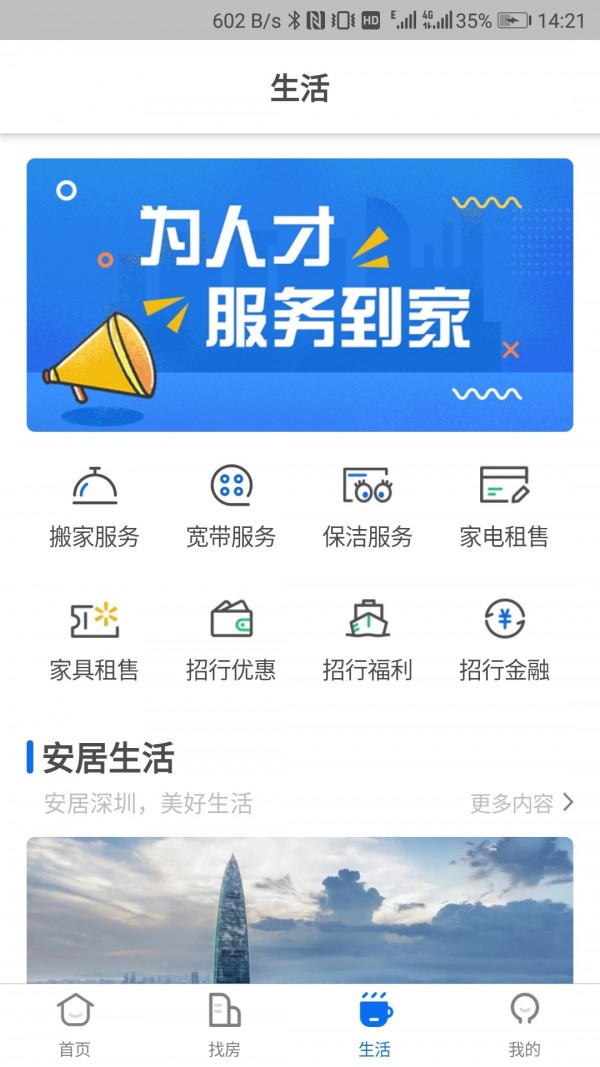
Task: Open the 安居生活 skyline article card
Action: [300, 910]
